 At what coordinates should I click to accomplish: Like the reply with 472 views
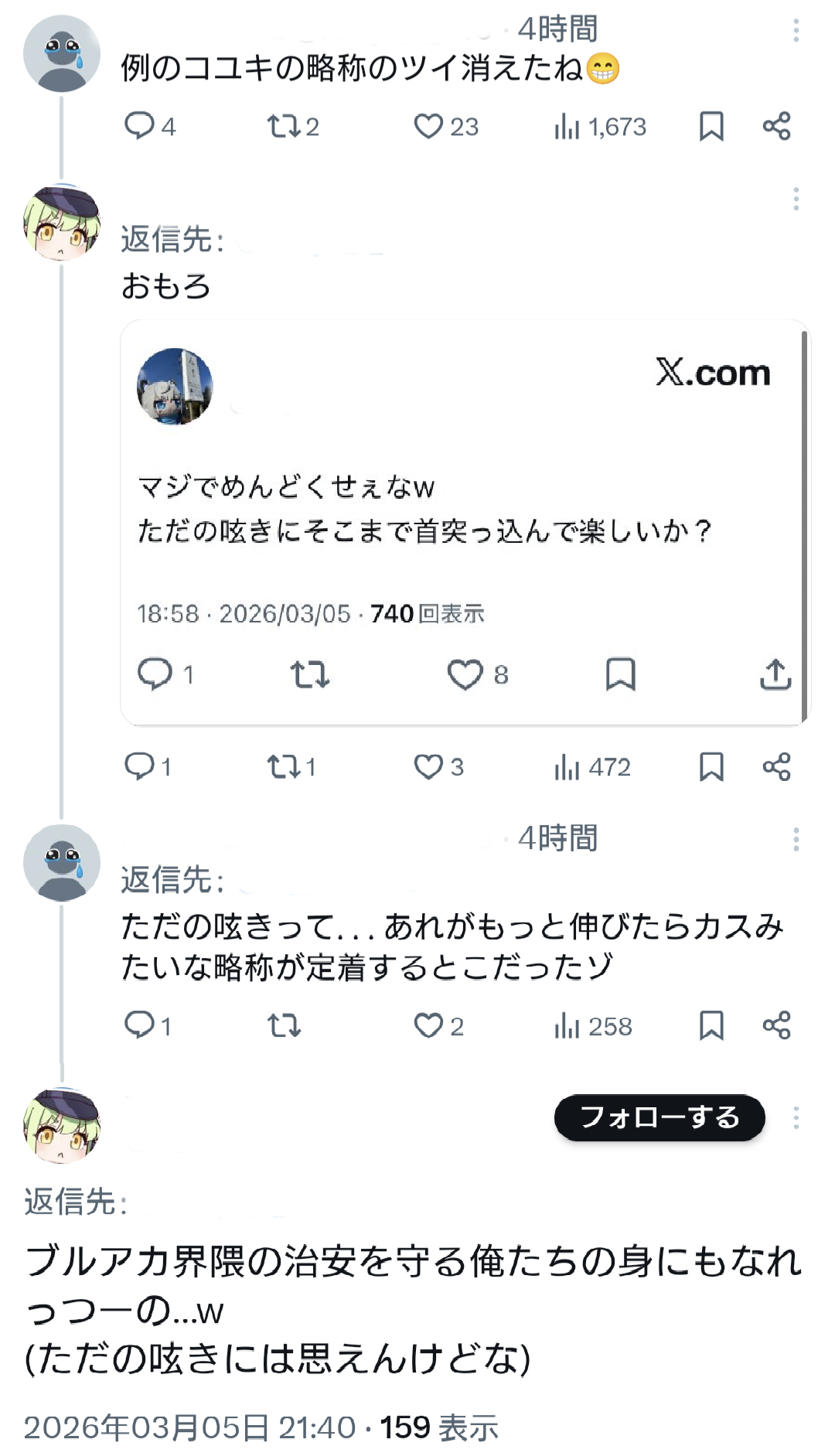tap(438, 767)
